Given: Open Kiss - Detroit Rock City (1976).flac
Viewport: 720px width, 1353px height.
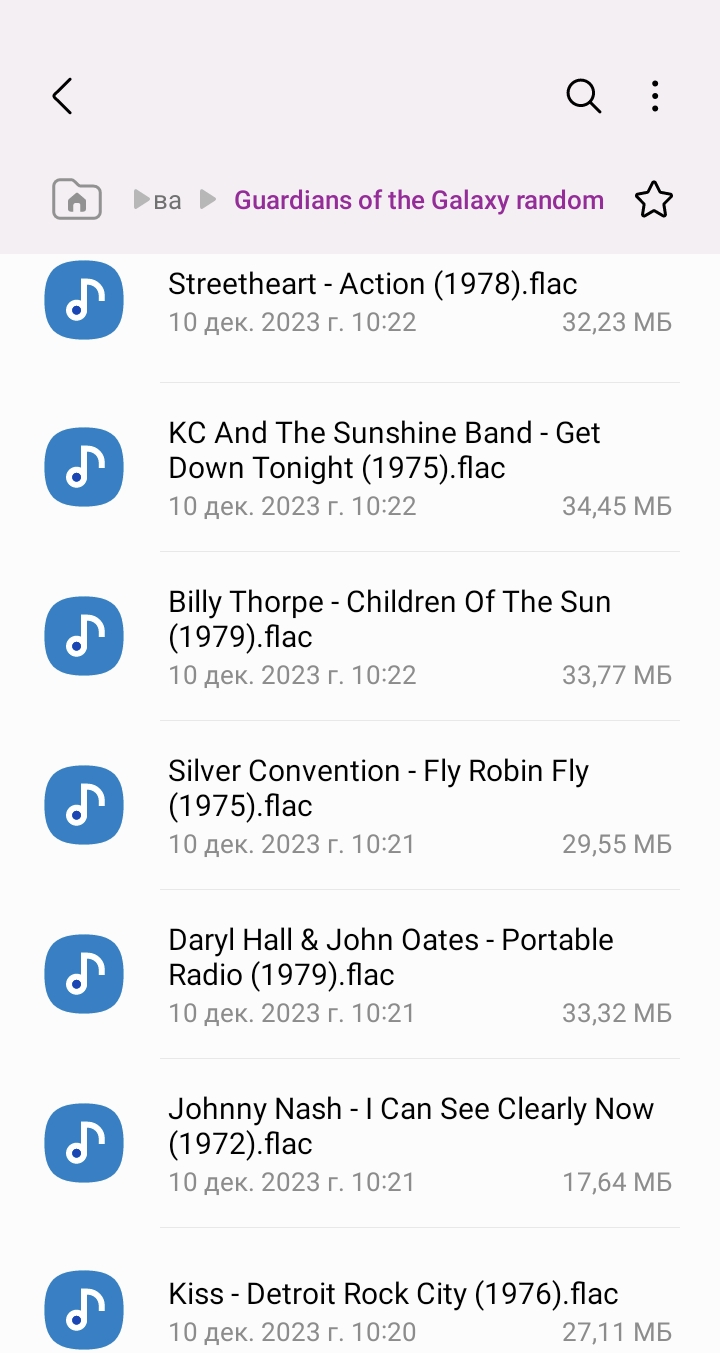Looking at the screenshot, I should coord(393,1310).
